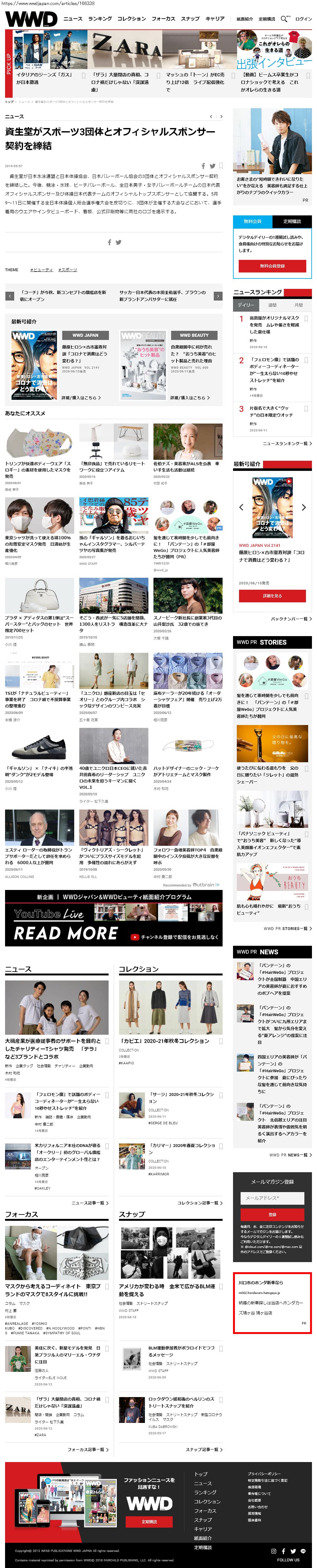Bookmark the 資生堂 sponsorship article
317x1568 pixels.
point(221,166)
